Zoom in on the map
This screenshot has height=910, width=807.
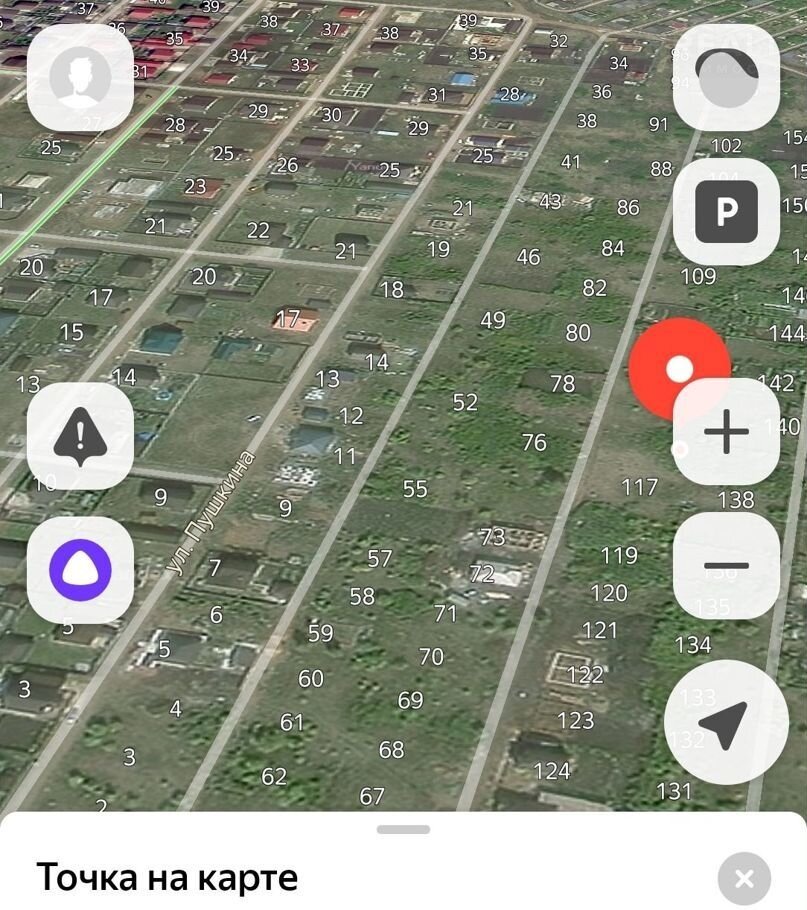726,432
